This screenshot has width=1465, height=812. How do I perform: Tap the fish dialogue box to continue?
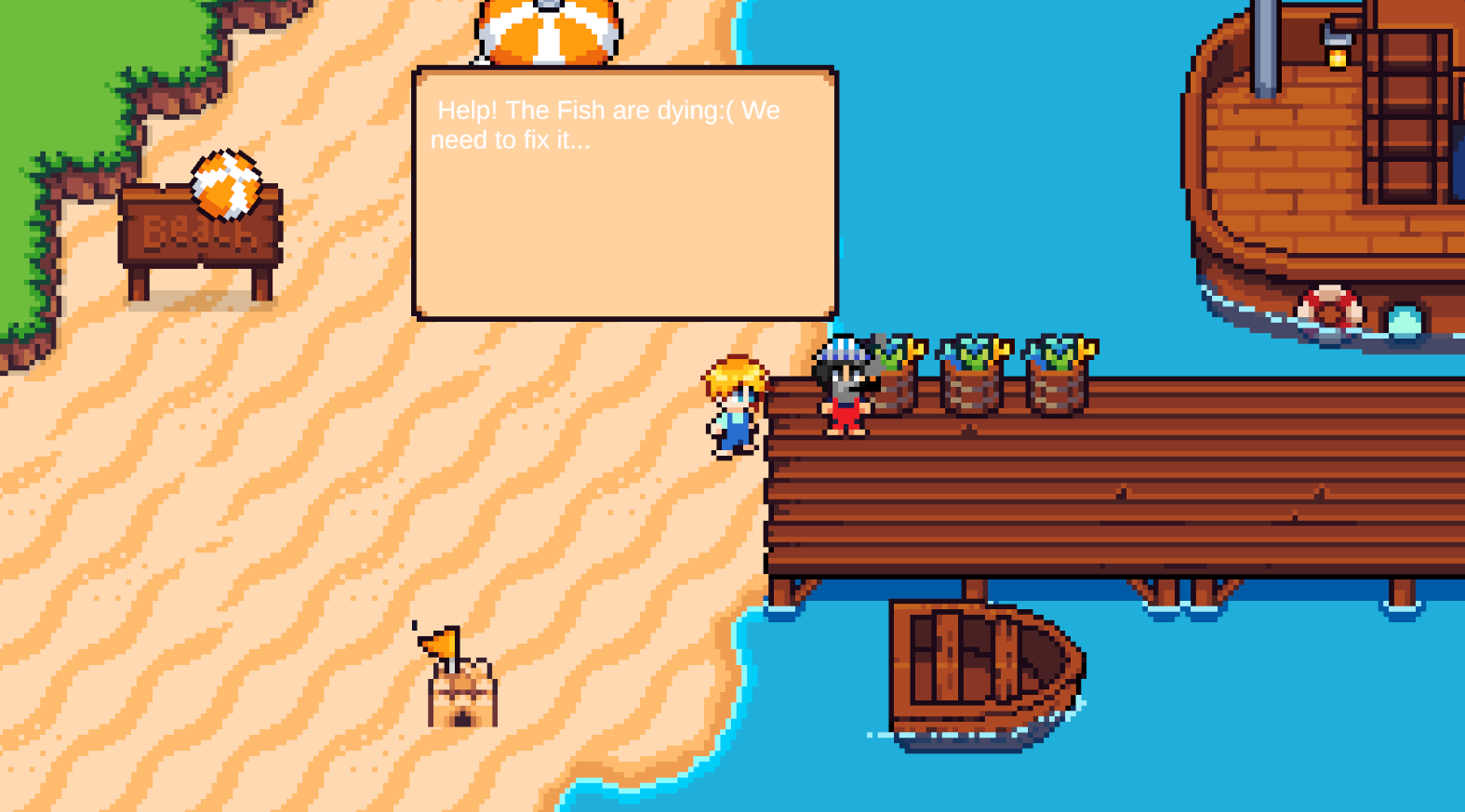[x=625, y=193]
